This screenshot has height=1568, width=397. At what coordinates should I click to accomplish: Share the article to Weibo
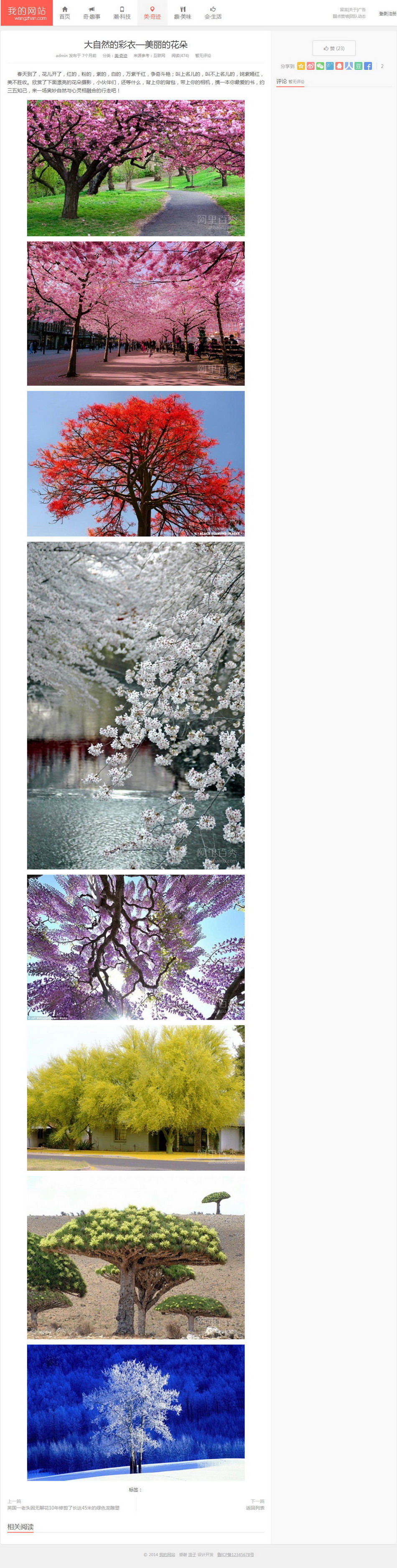(x=310, y=66)
